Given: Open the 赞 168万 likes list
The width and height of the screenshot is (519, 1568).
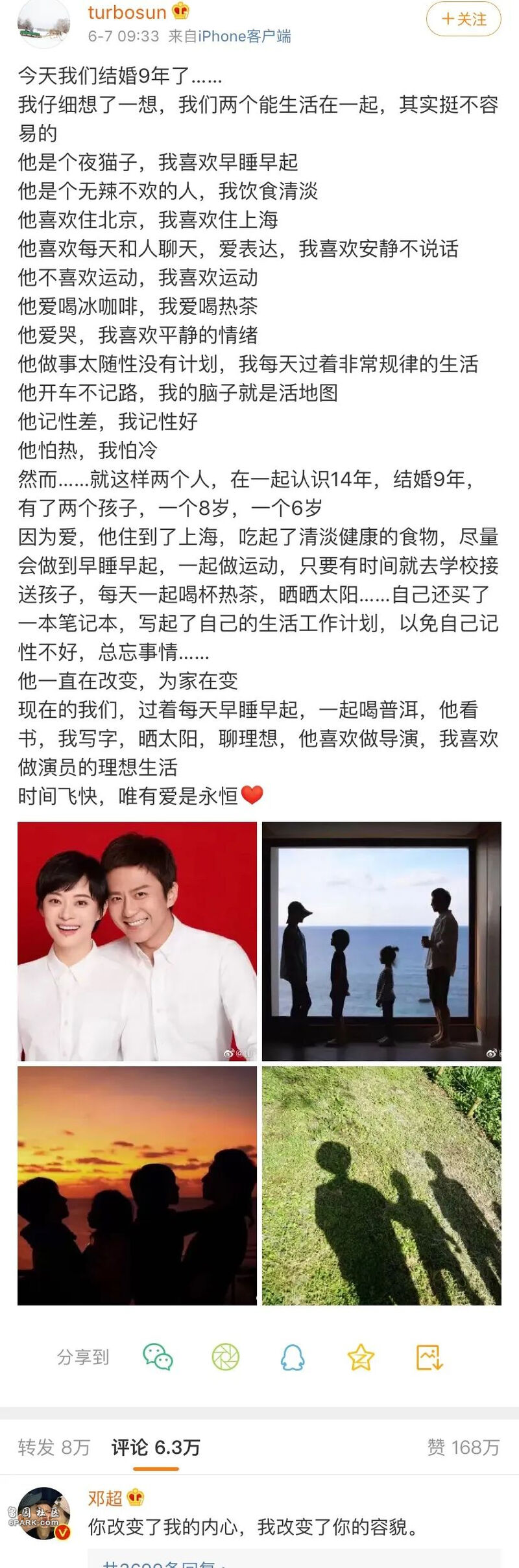Looking at the screenshot, I should [x=463, y=1447].
